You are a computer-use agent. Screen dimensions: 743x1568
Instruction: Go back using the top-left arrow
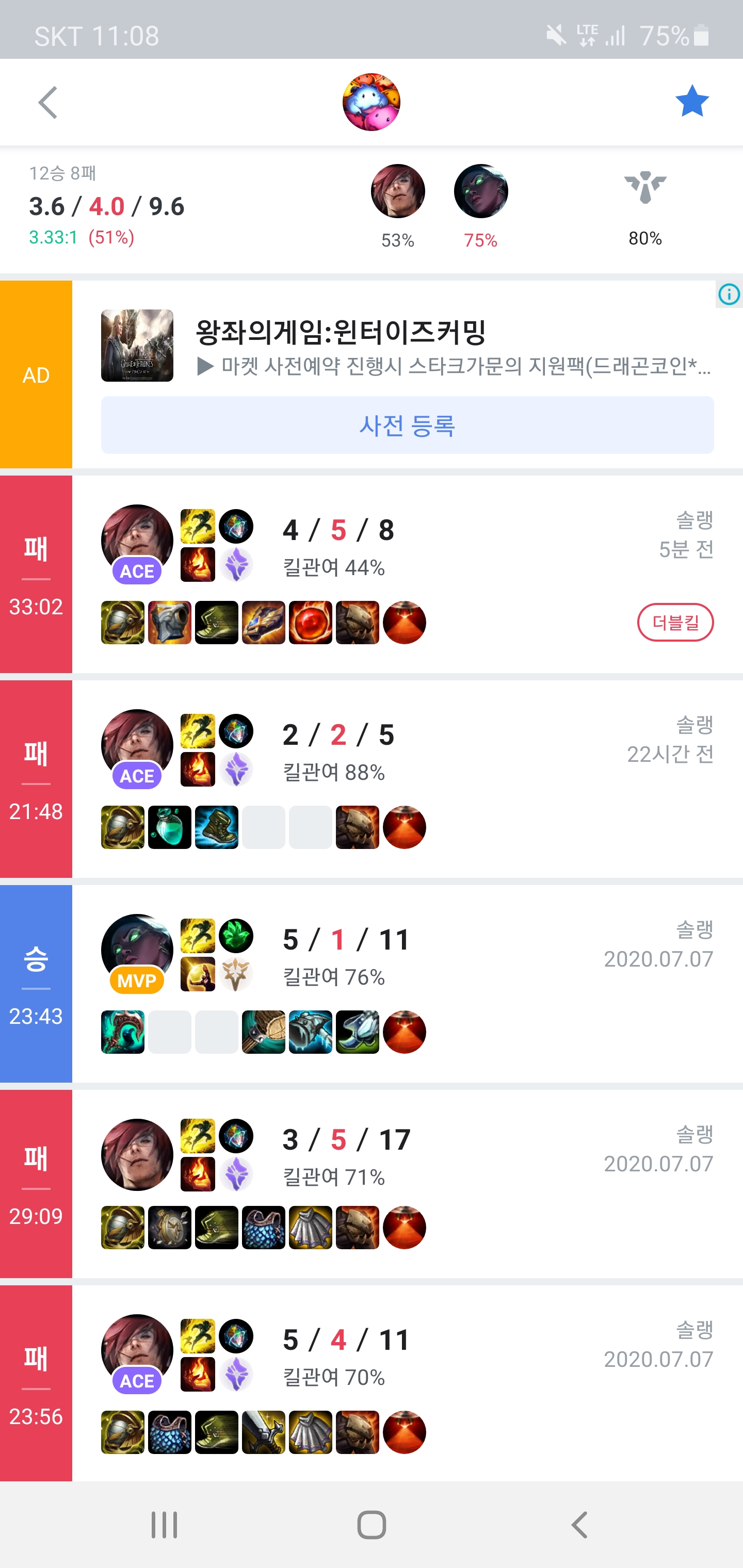[47, 102]
